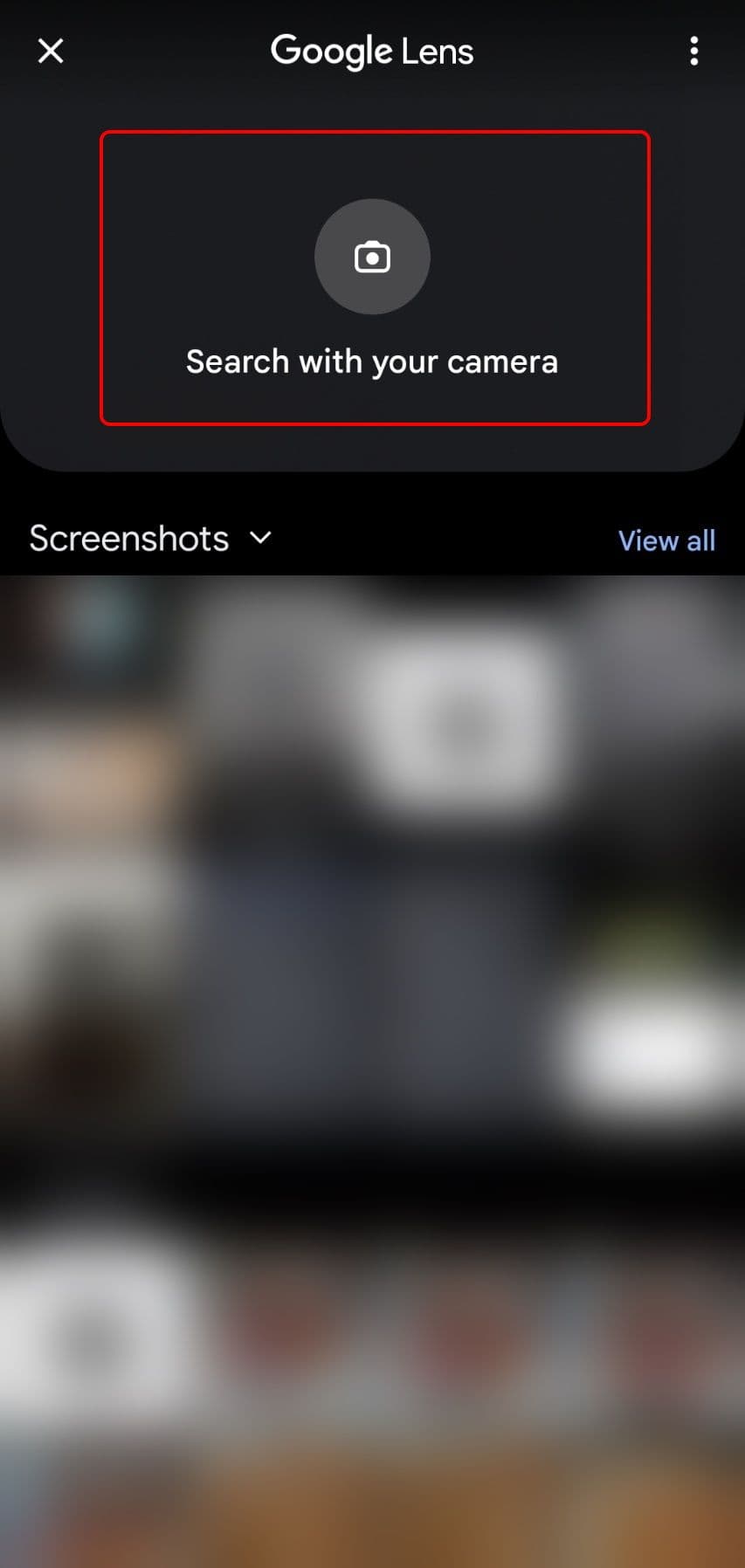Tap Search with your camera

(373, 278)
